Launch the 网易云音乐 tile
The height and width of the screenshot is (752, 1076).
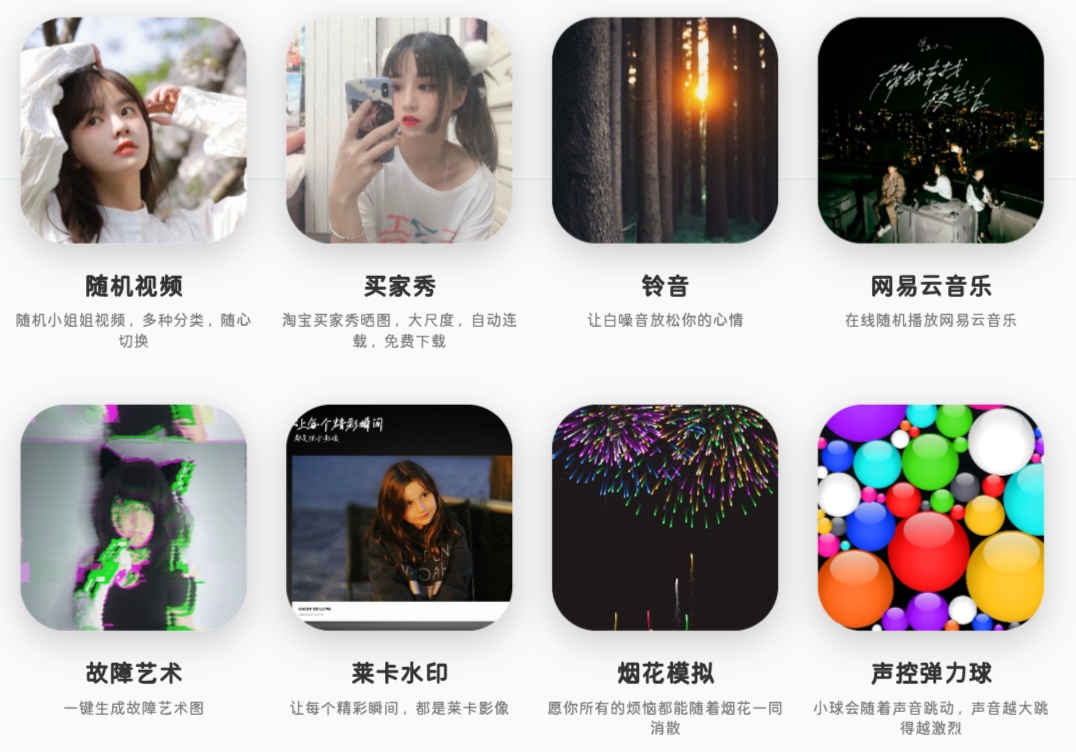coord(930,131)
